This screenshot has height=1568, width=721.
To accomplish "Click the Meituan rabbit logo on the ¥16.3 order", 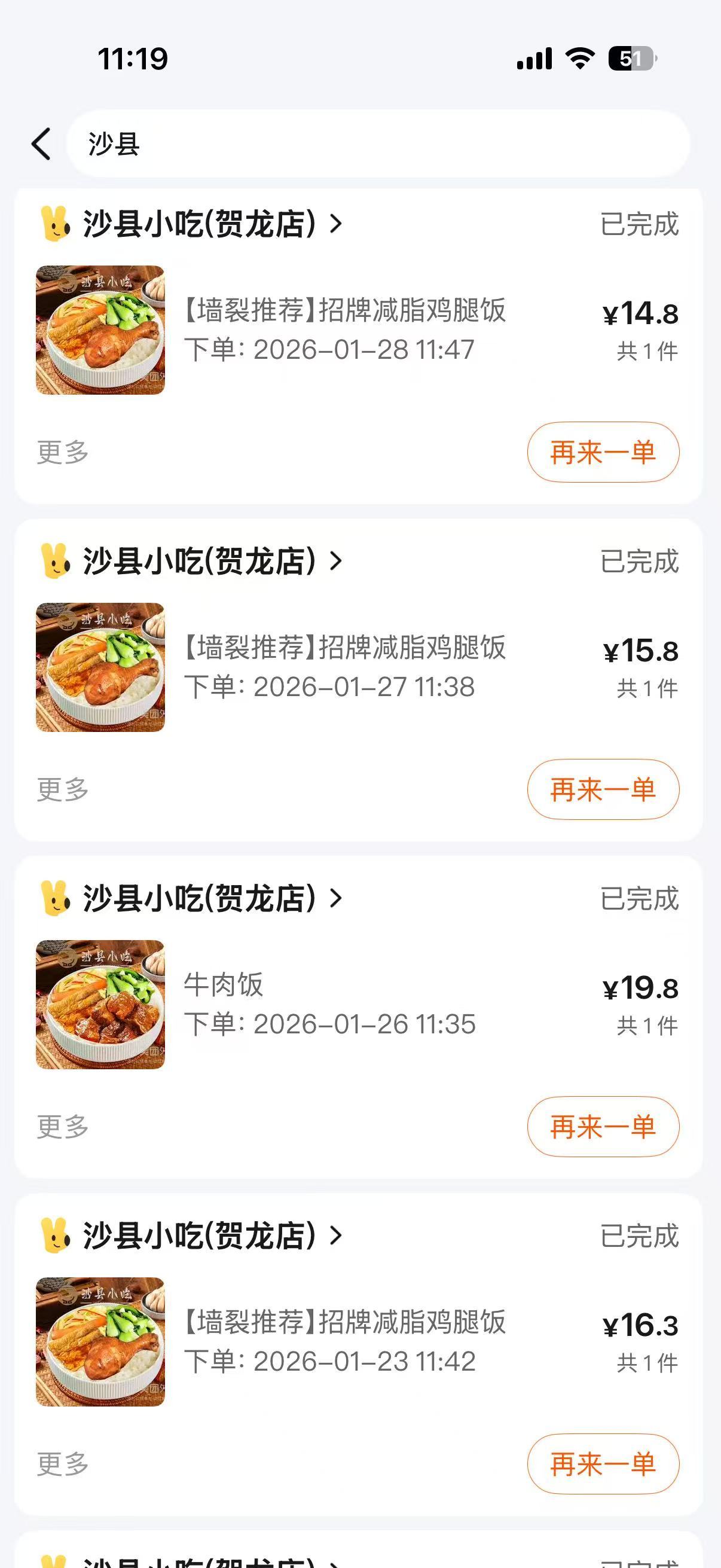I will (x=56, y=1234).
